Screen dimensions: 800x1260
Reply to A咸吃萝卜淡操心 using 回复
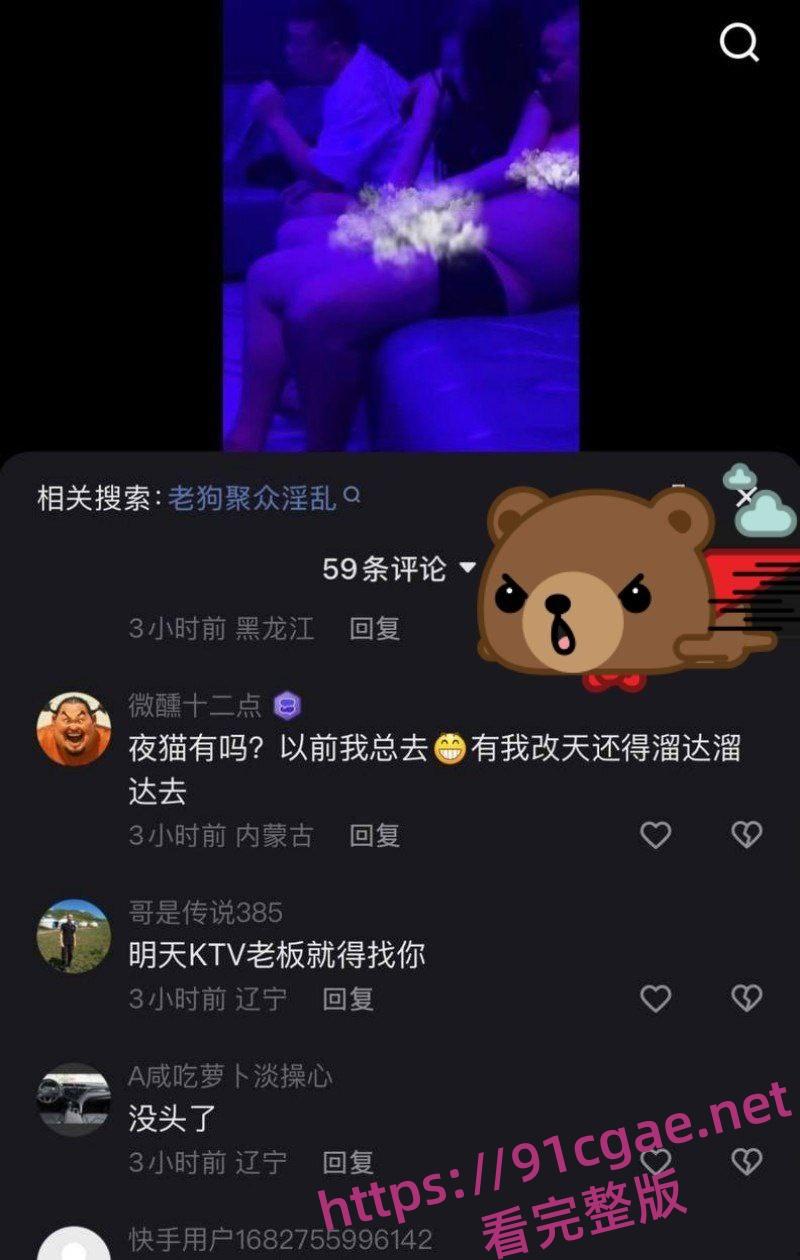pyautogui.click(x=347, y=1163)
